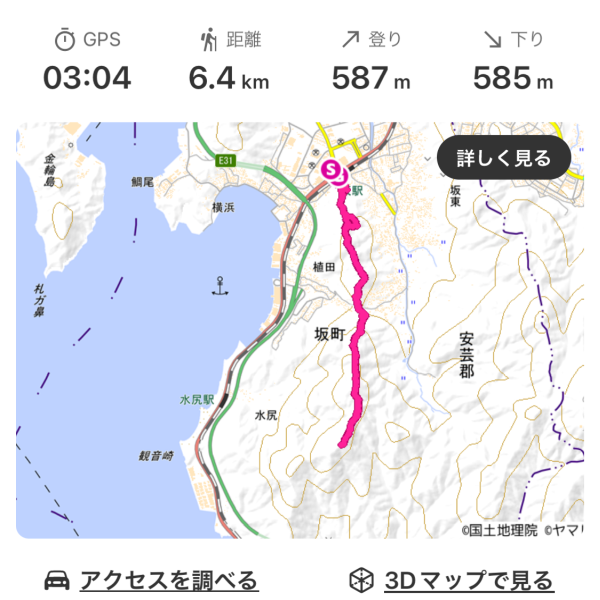Tap the 詳しく見る button on map
The image size is (600, 600).
pos(503,158)
